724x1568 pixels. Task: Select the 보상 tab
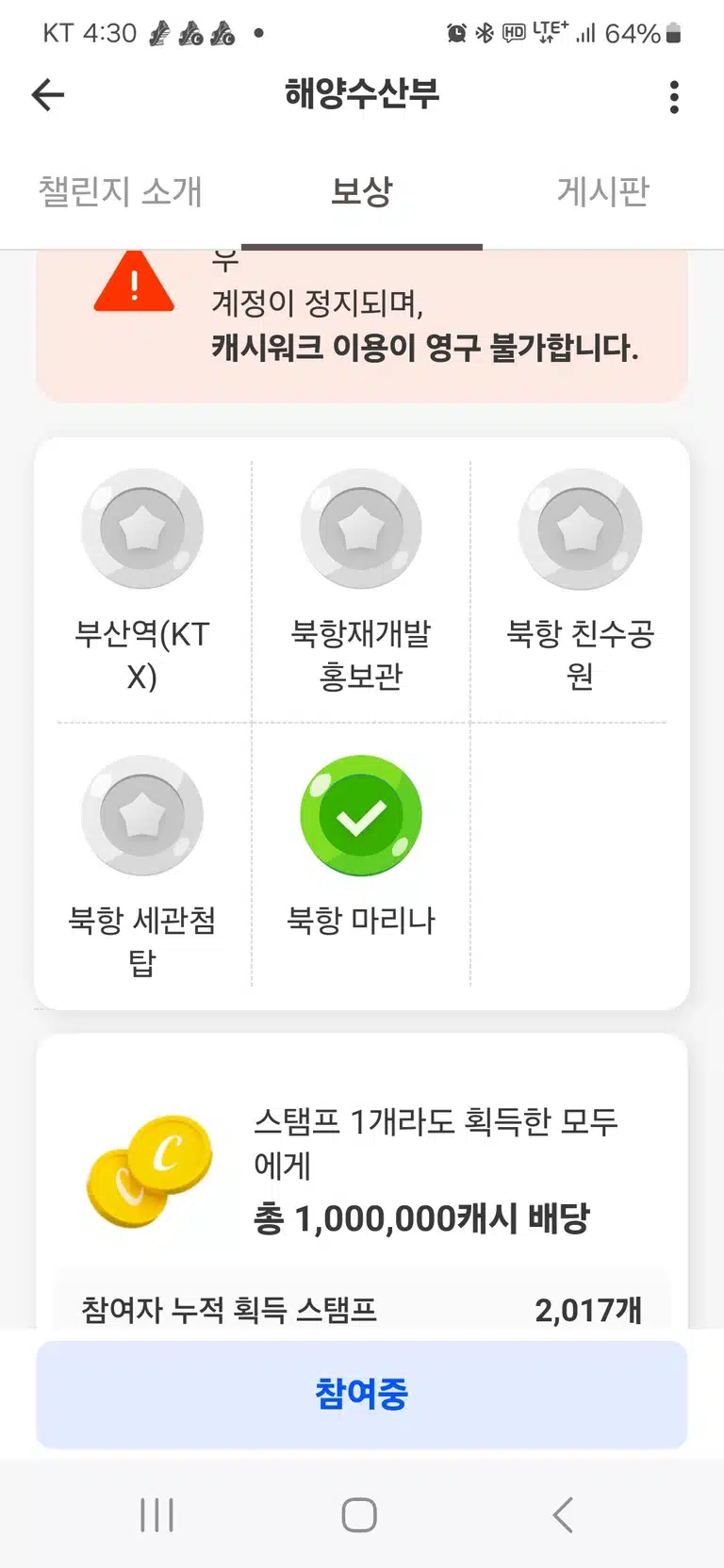point(362,190)
